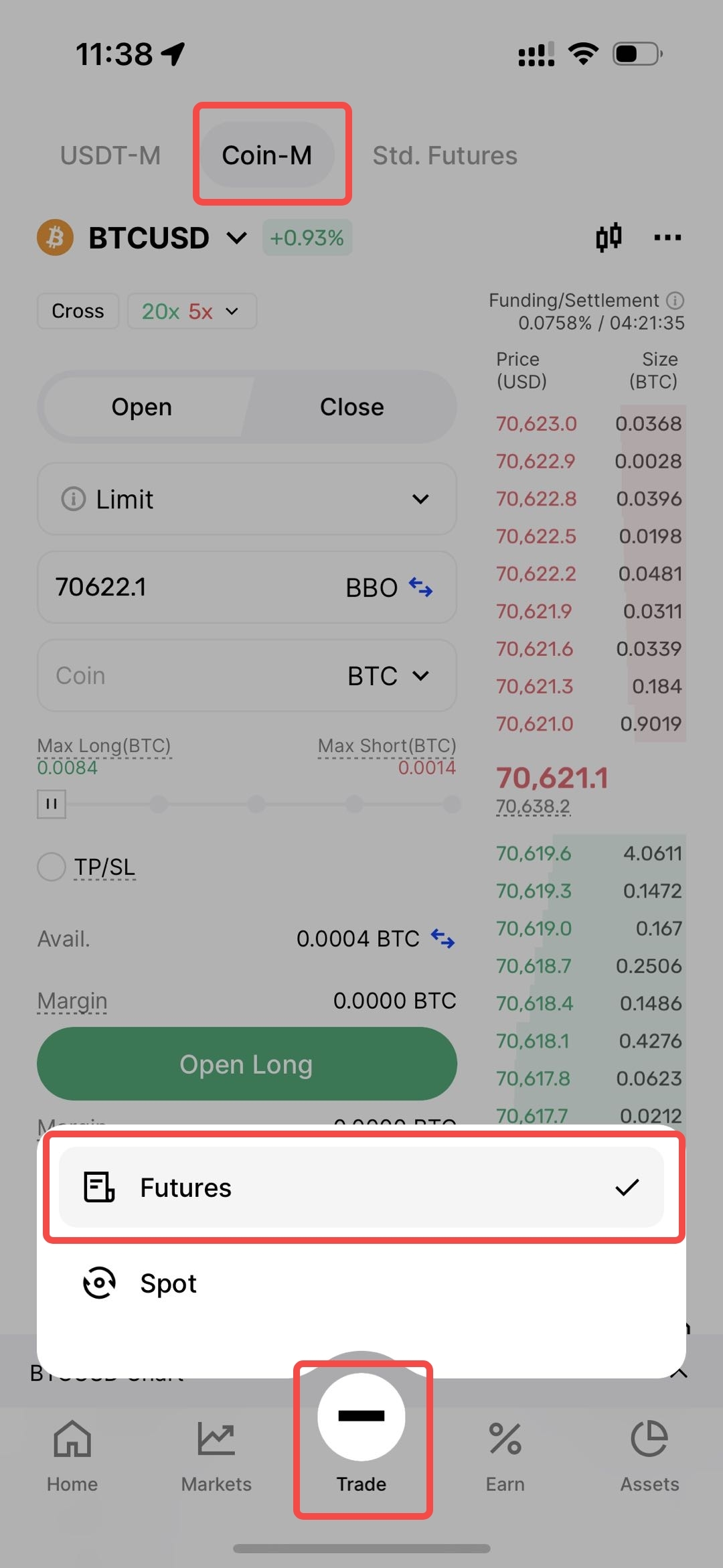The width and height of the screenshot is (723, 1568).
Task: Open the BTCUSD pair selector
Action: click(x=167, y=238)
